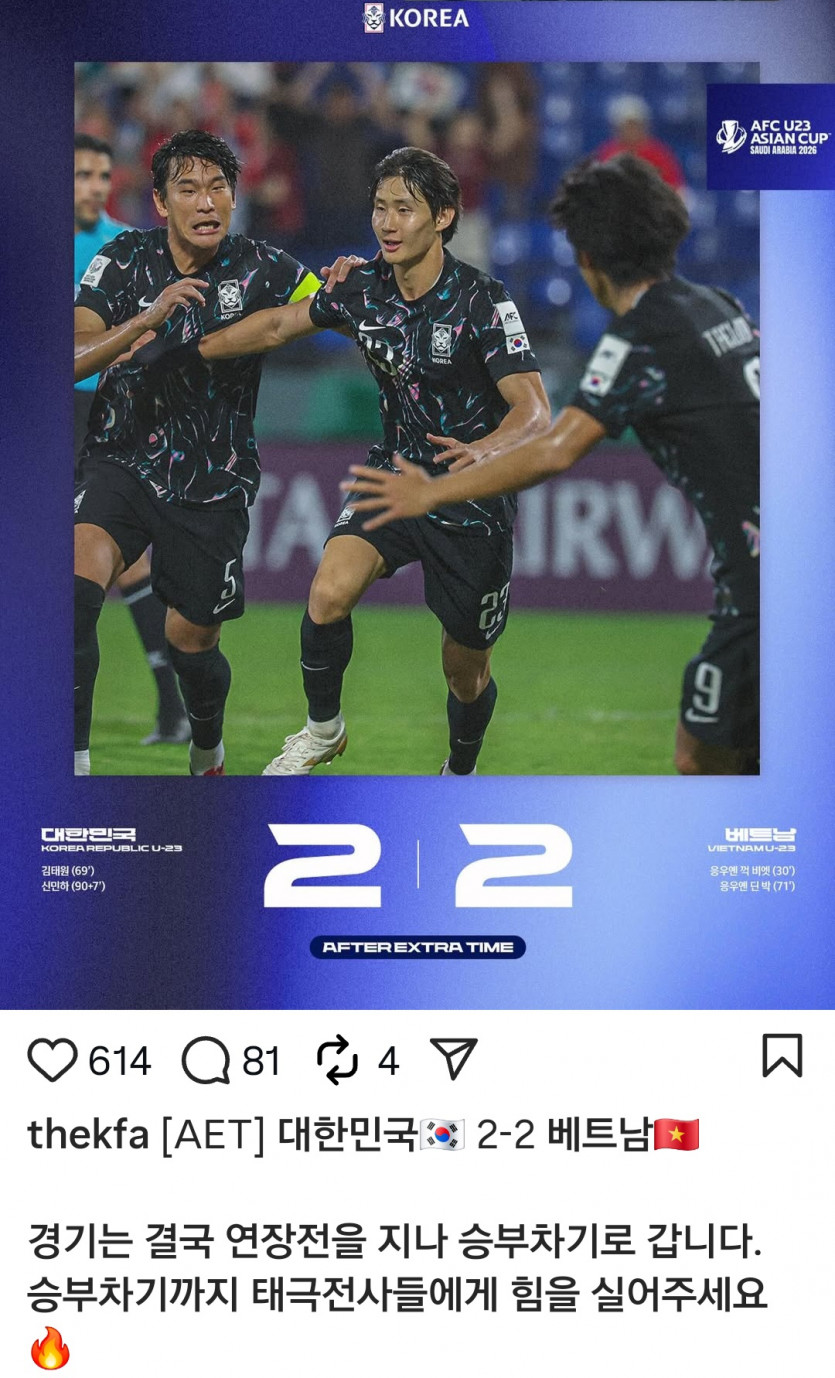This screenshot has width=835, height=1378.
Task: Share the post via the paper plane icon
Action: [x=453, y=1058]
